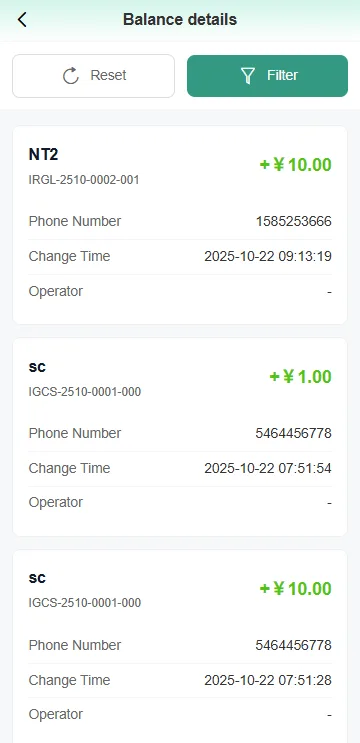This screenshot has width=360, height=743.
Task: Go back from Balance details
Action: (x=22, y=20)
